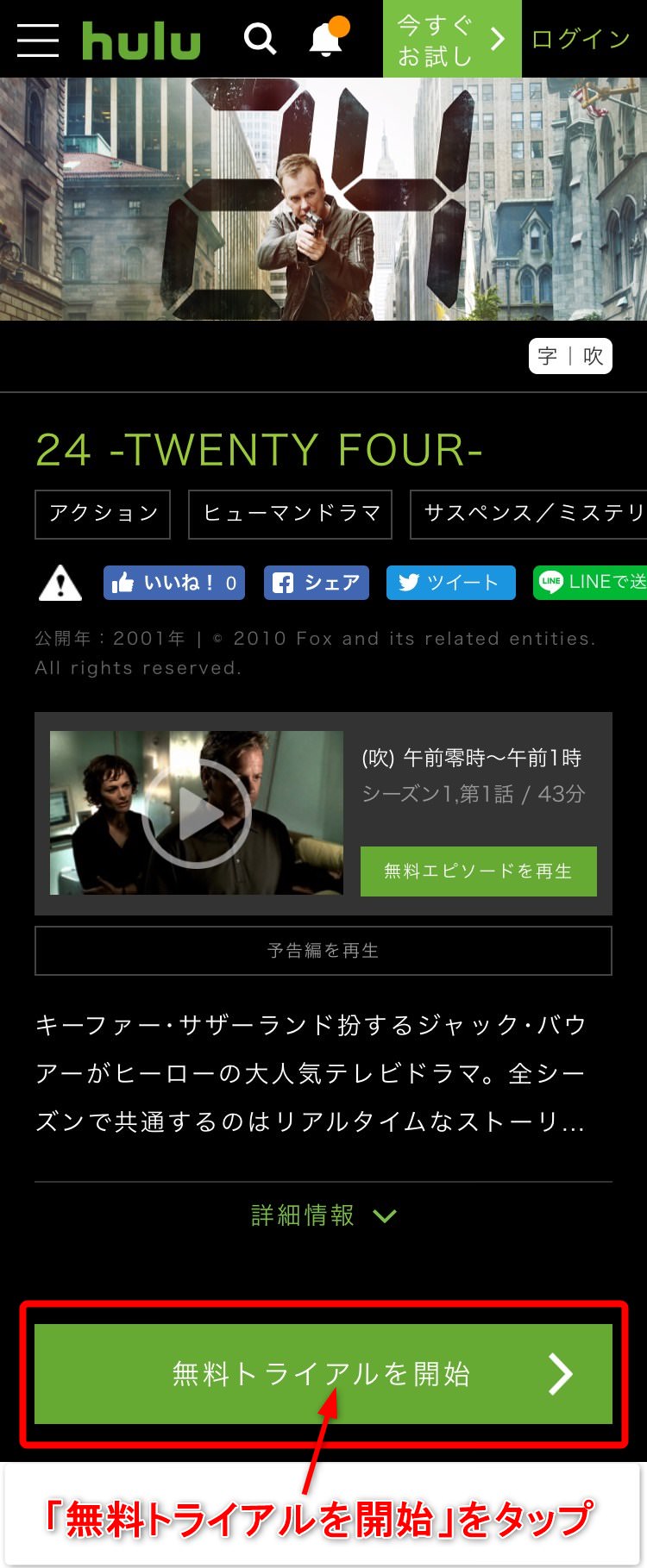Send via LINEで送る
Image resolution: width=647 pixels, height=1568 pixels.
tap(590, 583)
